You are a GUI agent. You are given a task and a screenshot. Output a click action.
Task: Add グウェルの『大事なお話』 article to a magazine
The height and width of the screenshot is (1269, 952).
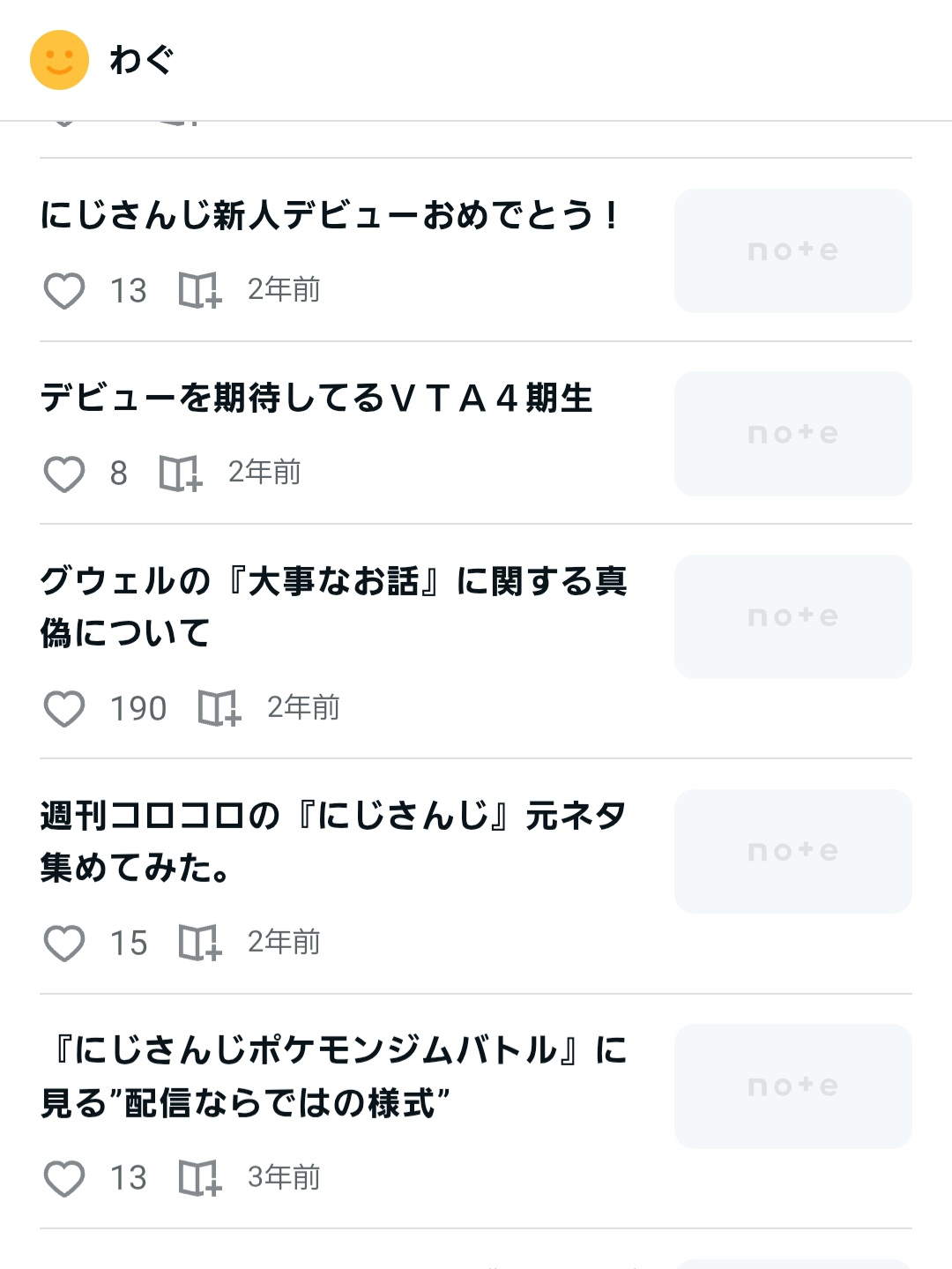point(219,708)
